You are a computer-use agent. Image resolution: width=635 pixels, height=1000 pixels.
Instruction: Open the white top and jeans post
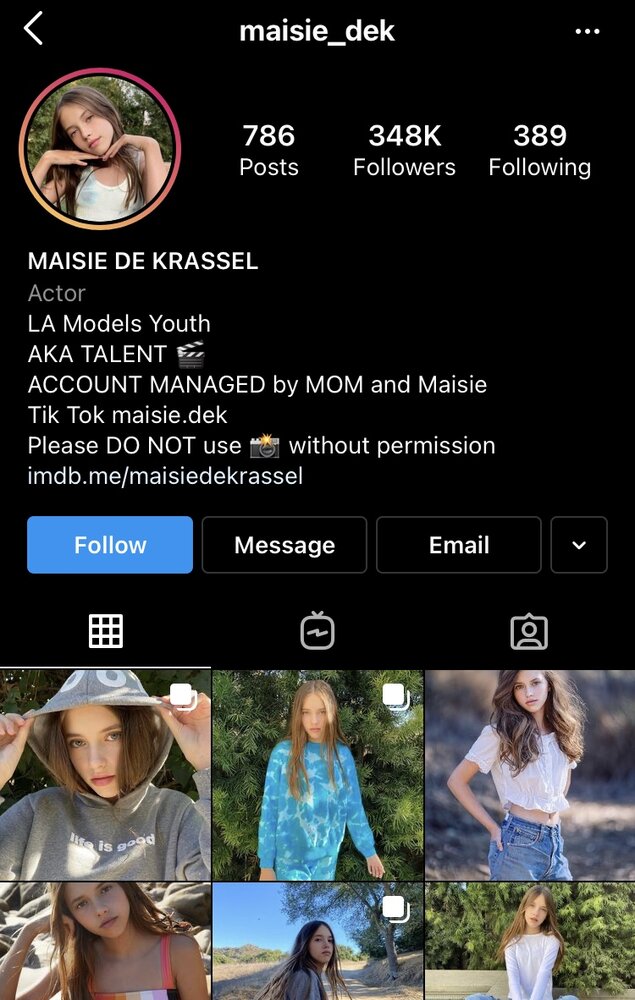tap(530, 774)
